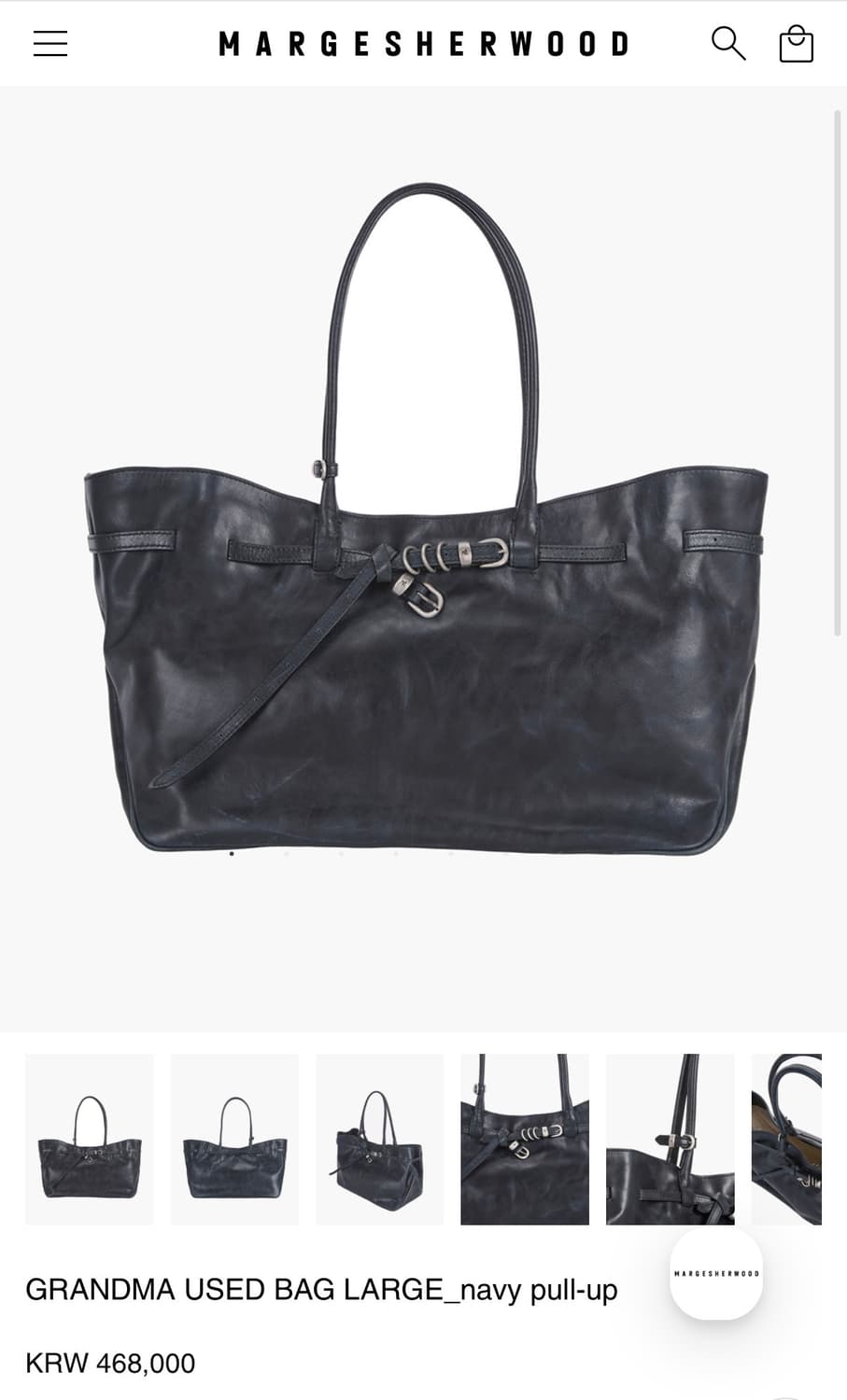Select the first carousel indicator dot

pyautogui.click(x=231, y=852)
